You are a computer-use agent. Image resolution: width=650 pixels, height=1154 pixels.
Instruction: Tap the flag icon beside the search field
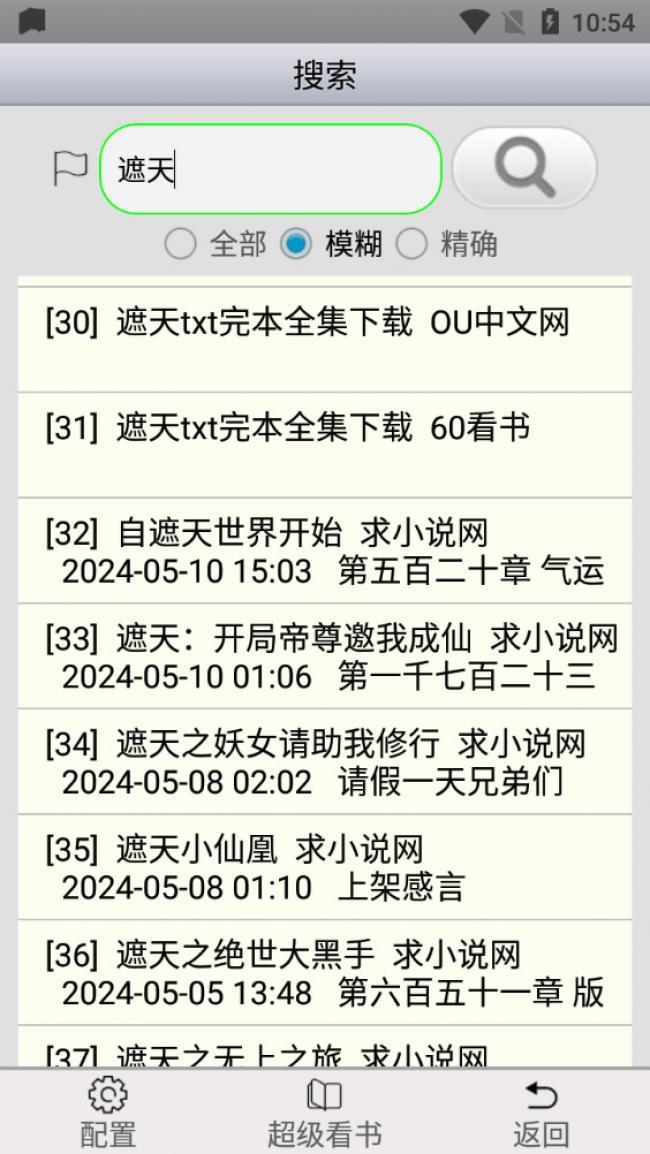pos(71,169)
